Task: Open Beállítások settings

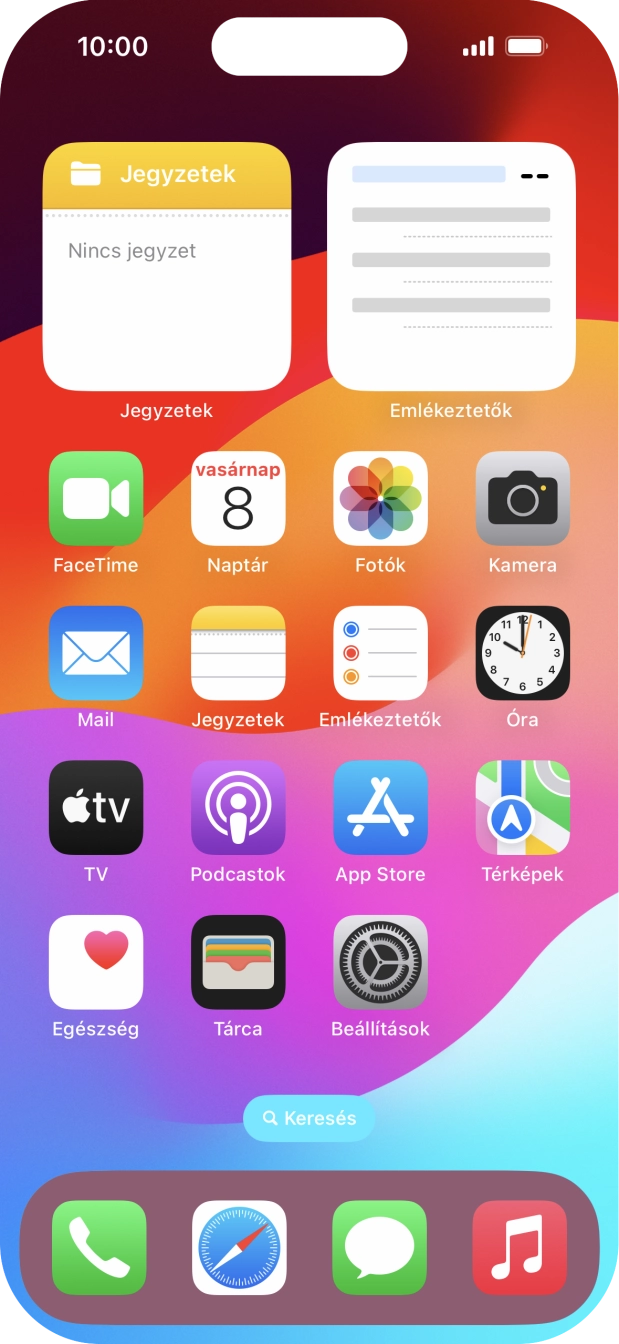Action: click(x=380, y=962)
